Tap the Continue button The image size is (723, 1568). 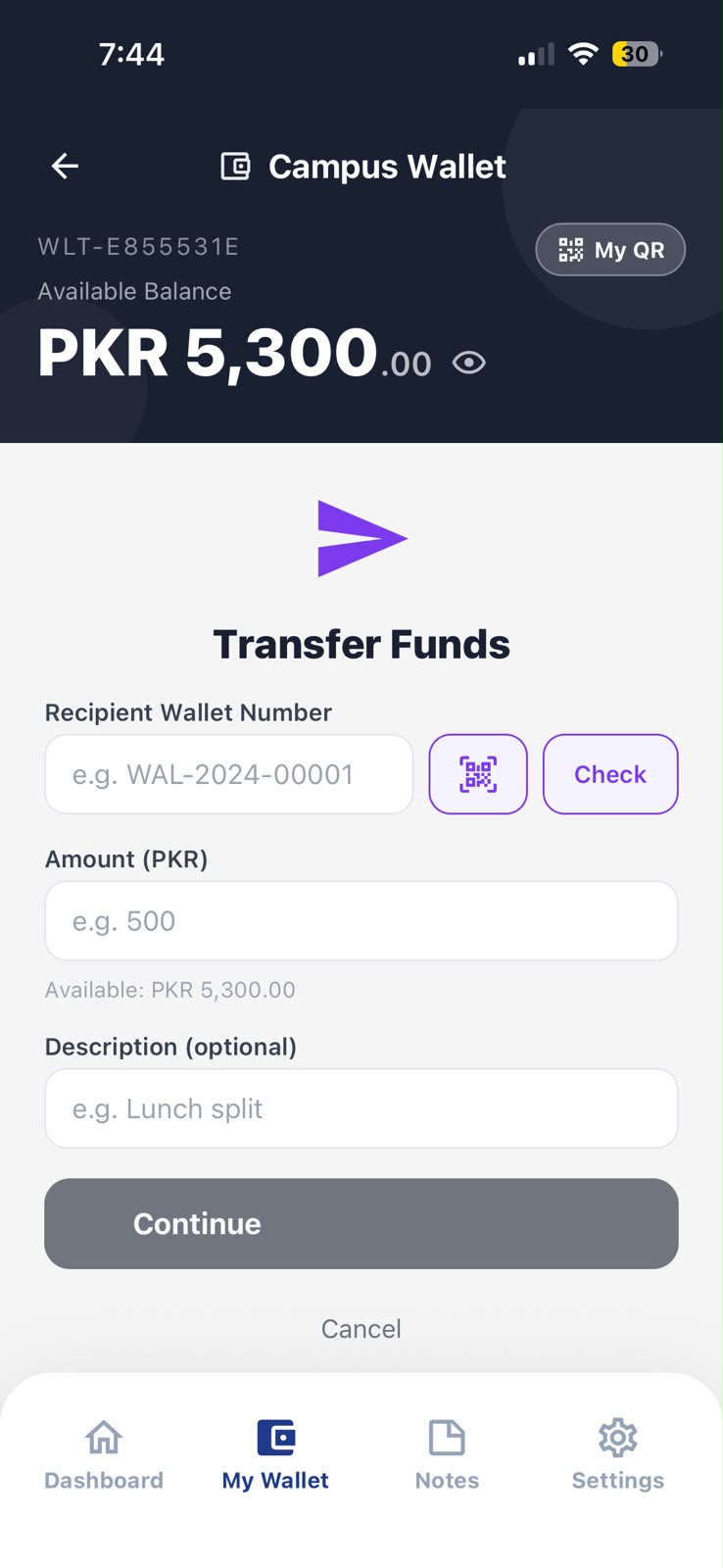tap(361, 1224)
